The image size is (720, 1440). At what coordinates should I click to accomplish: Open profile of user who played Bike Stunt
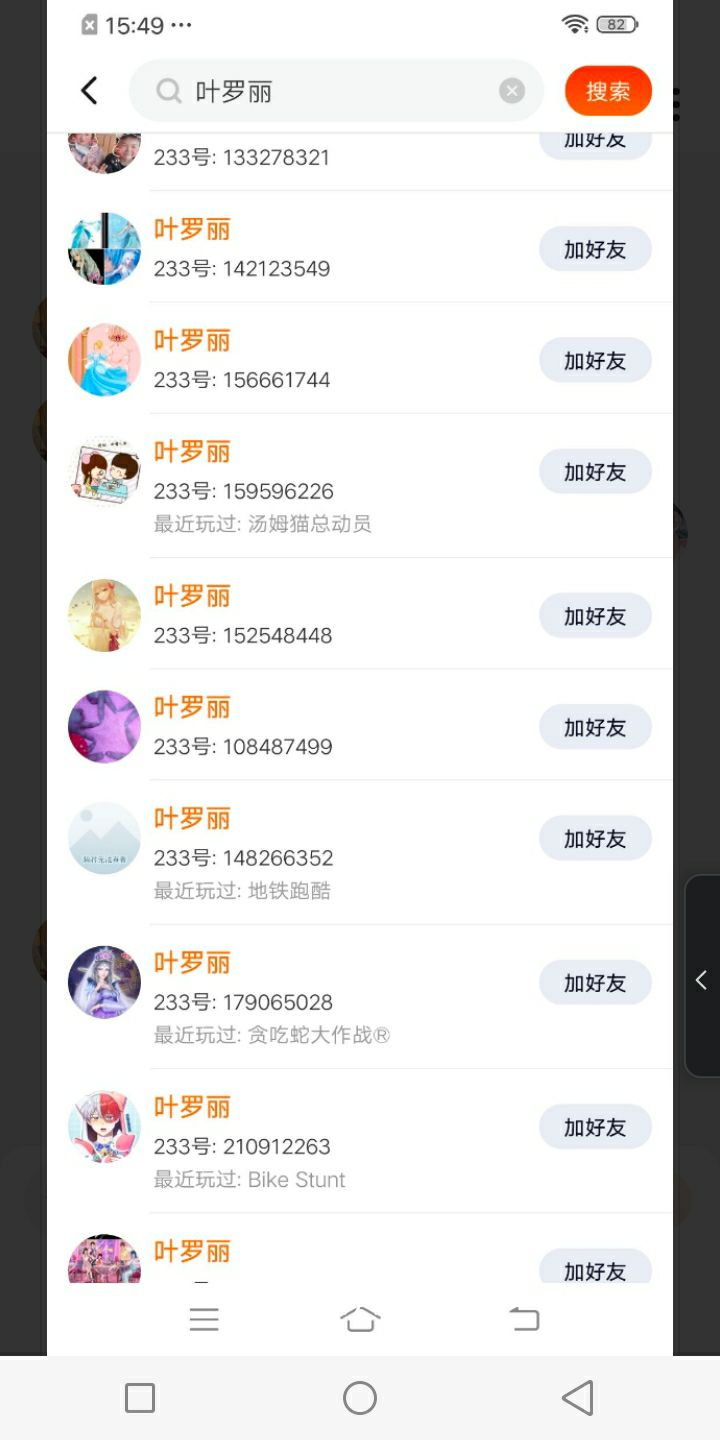105,1127
